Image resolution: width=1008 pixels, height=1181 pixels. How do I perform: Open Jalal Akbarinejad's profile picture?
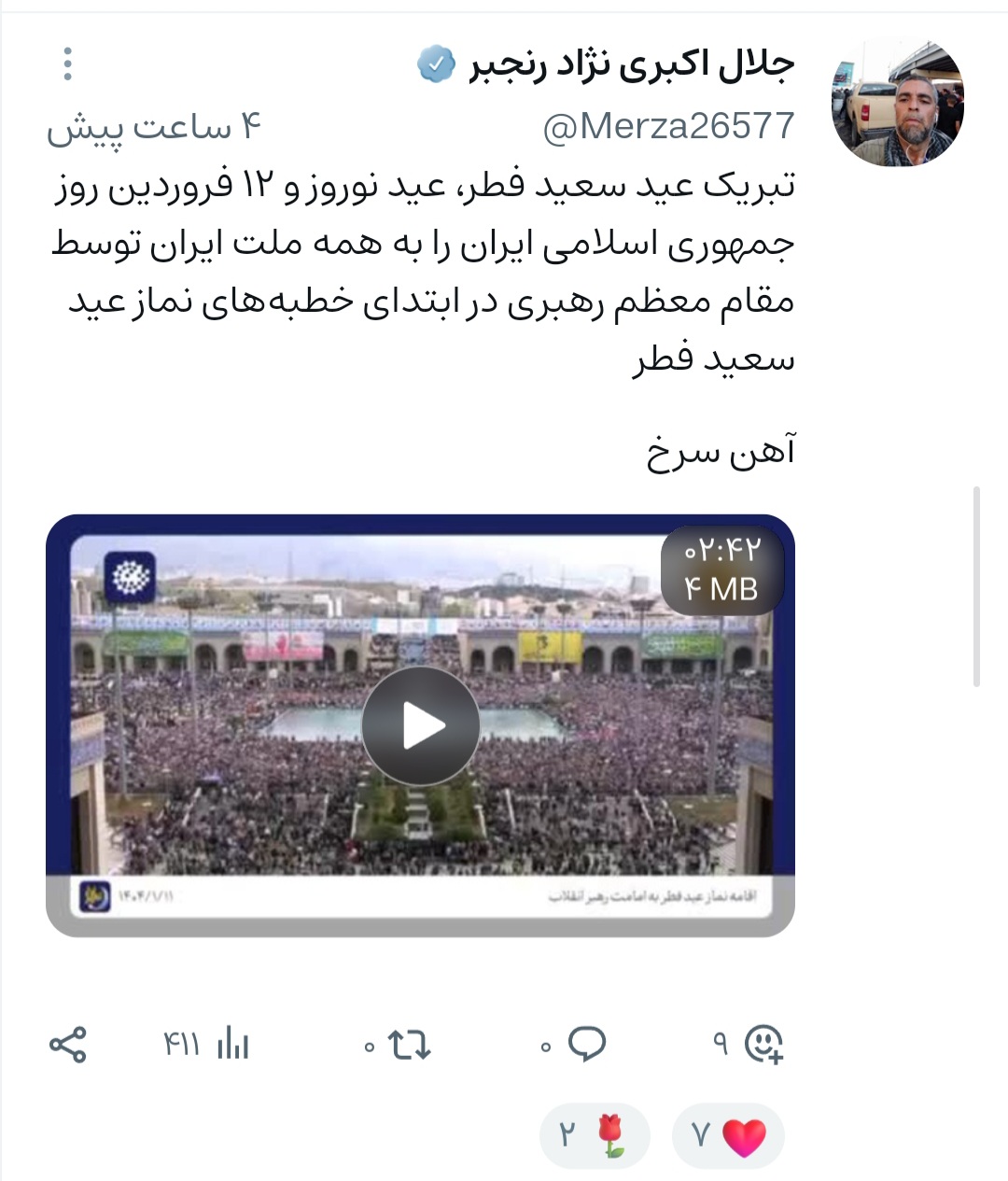click(x=897, y=102)
